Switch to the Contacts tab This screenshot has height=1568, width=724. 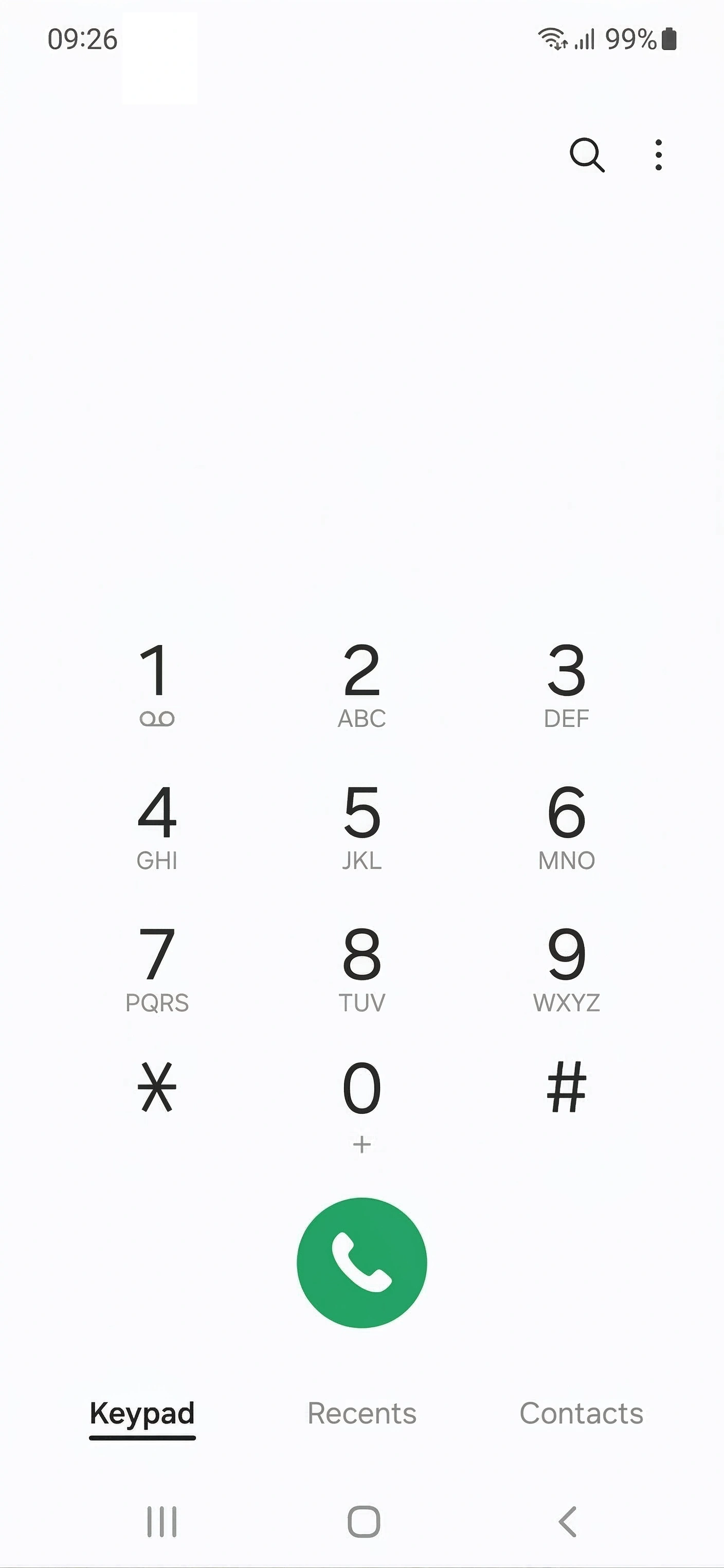(x=582, y=1414)
